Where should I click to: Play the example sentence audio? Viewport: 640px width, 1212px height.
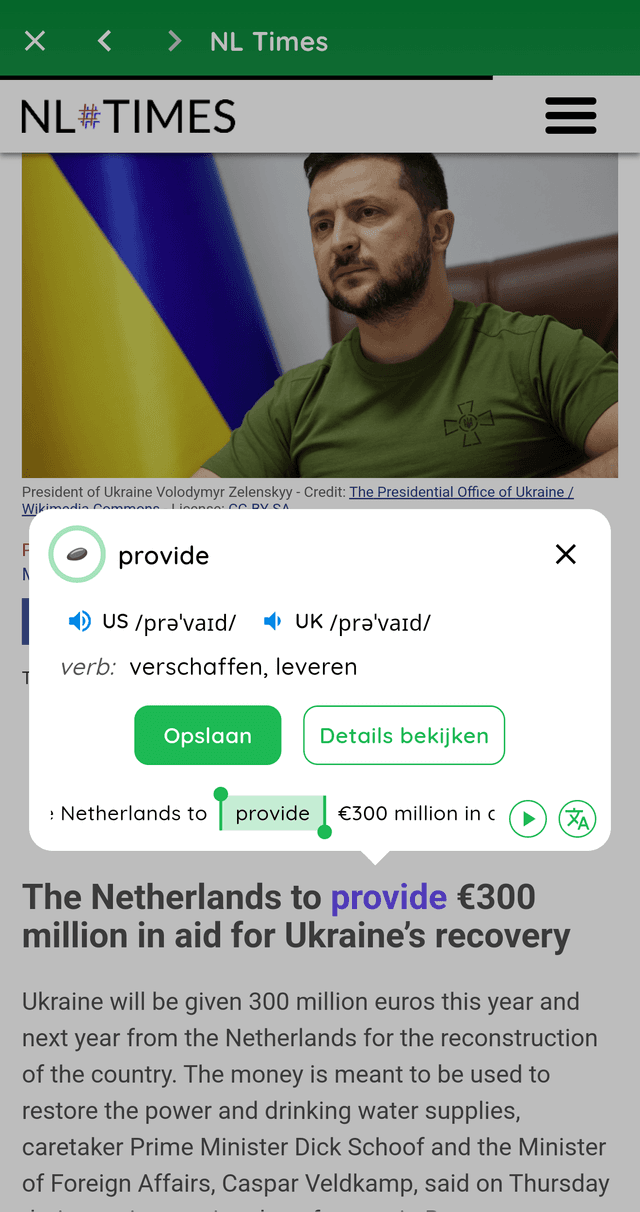pyautogui.click(x=528, y=819)
